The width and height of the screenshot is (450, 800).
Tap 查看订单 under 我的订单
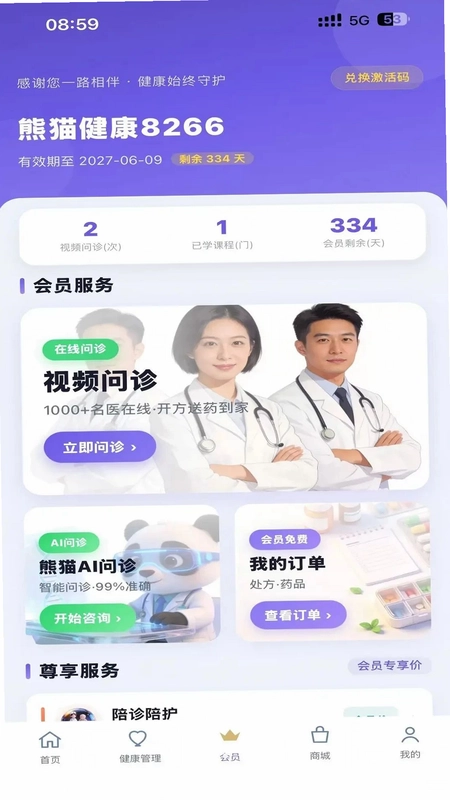pos(298,615)
